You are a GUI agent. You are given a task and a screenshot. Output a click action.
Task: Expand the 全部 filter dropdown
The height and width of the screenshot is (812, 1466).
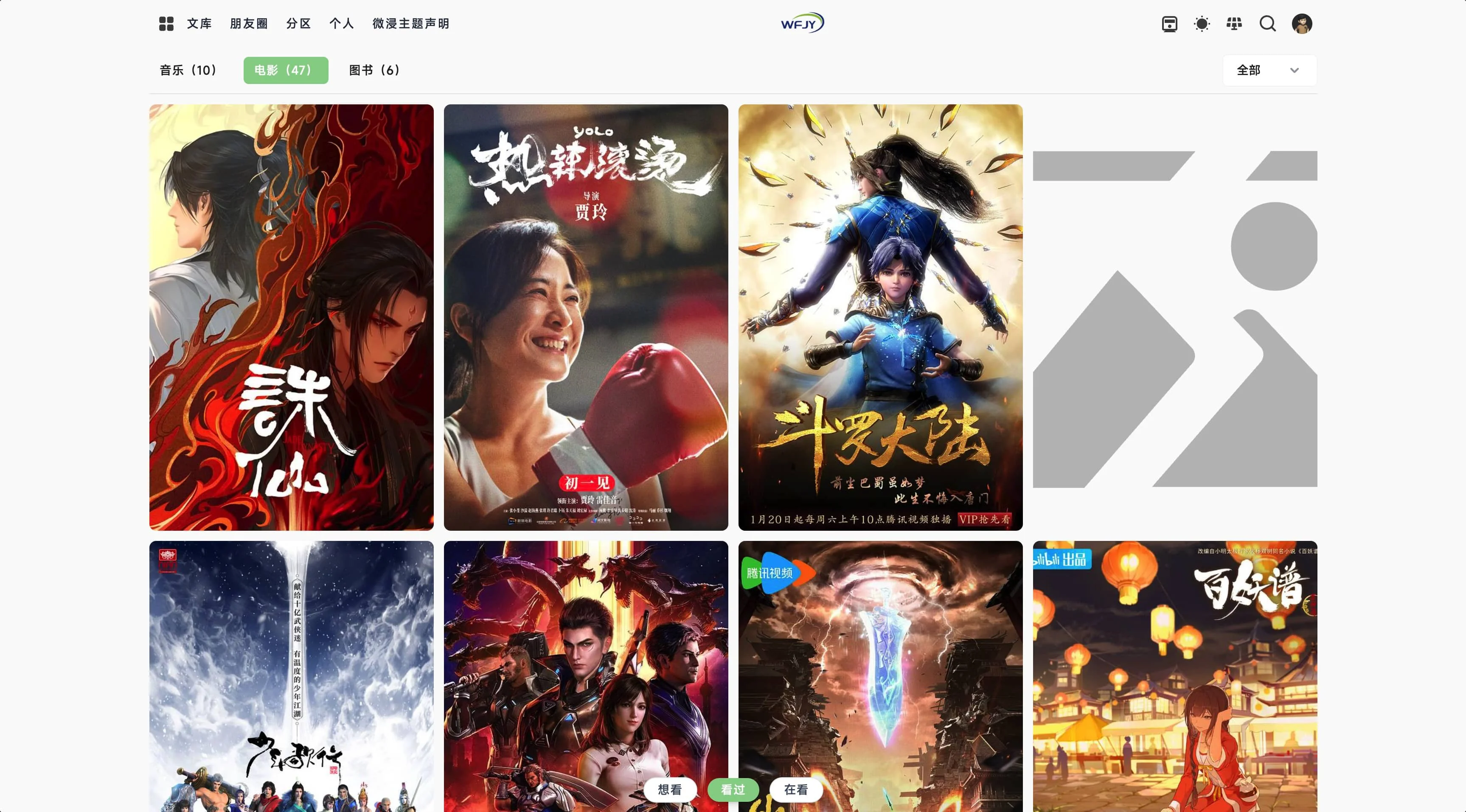(x=1269, y=70)
